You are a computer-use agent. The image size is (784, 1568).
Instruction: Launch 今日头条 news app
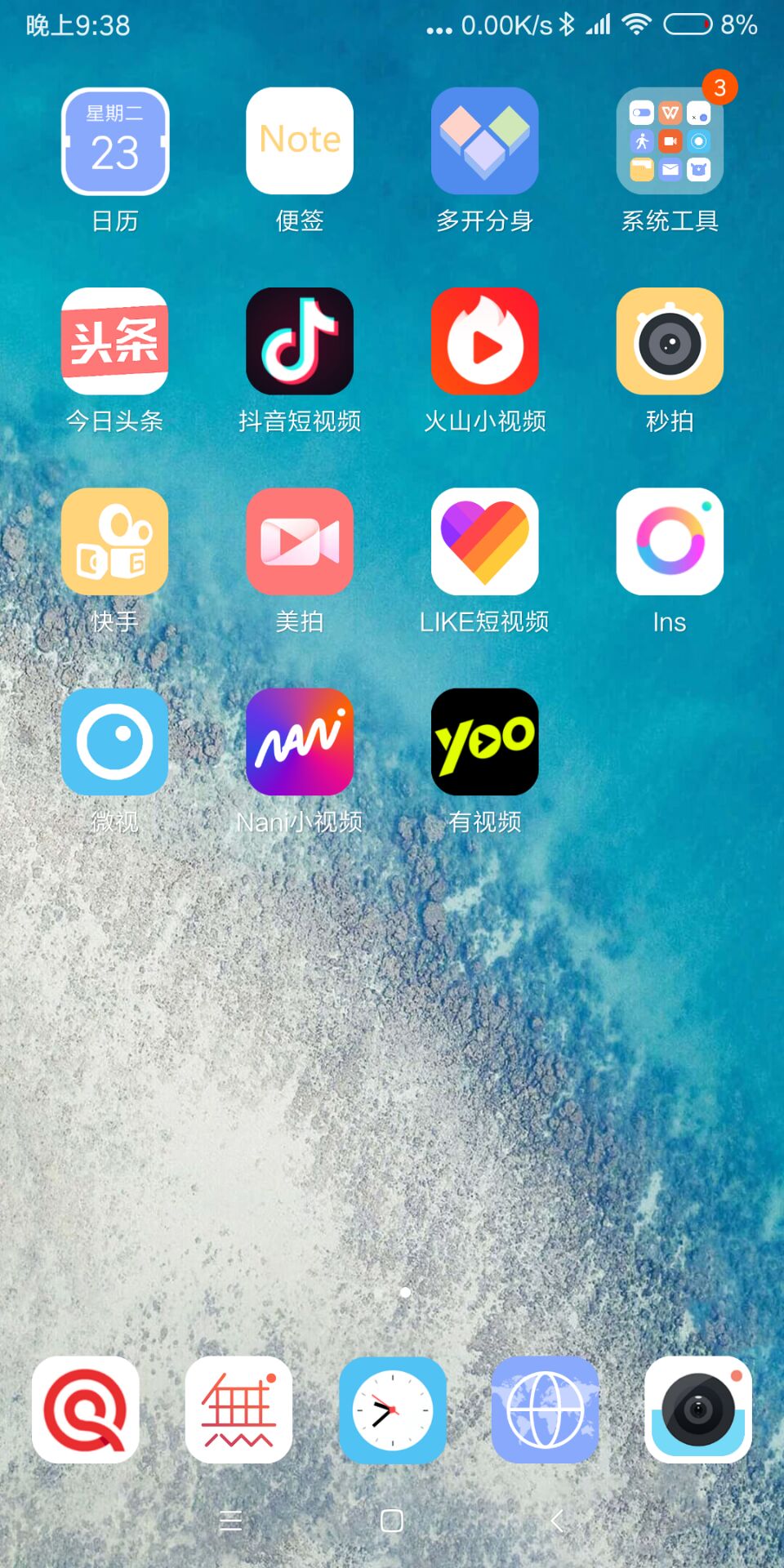click(115, 341)
